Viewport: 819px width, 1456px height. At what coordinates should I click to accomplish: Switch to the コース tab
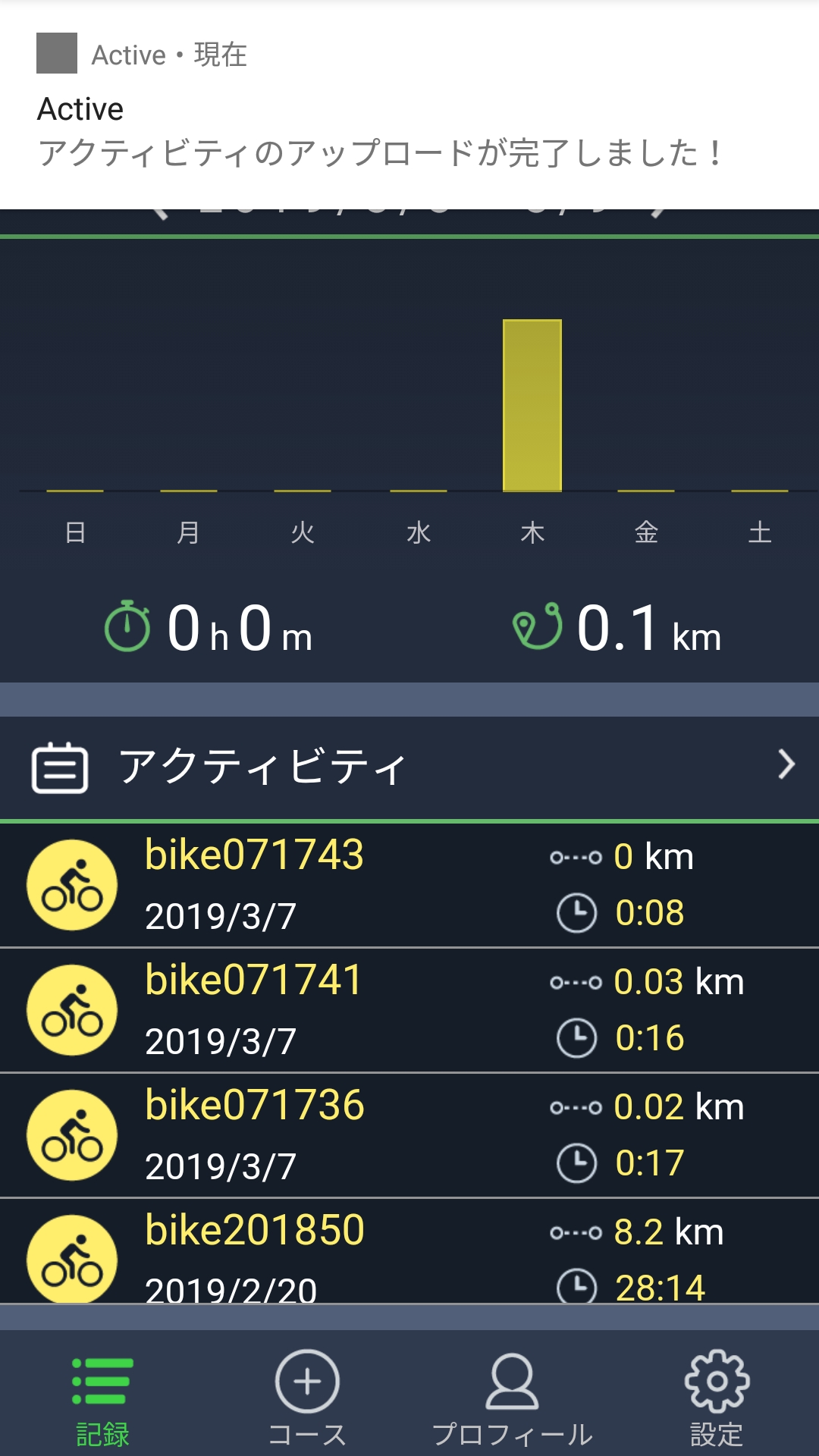307,1399
